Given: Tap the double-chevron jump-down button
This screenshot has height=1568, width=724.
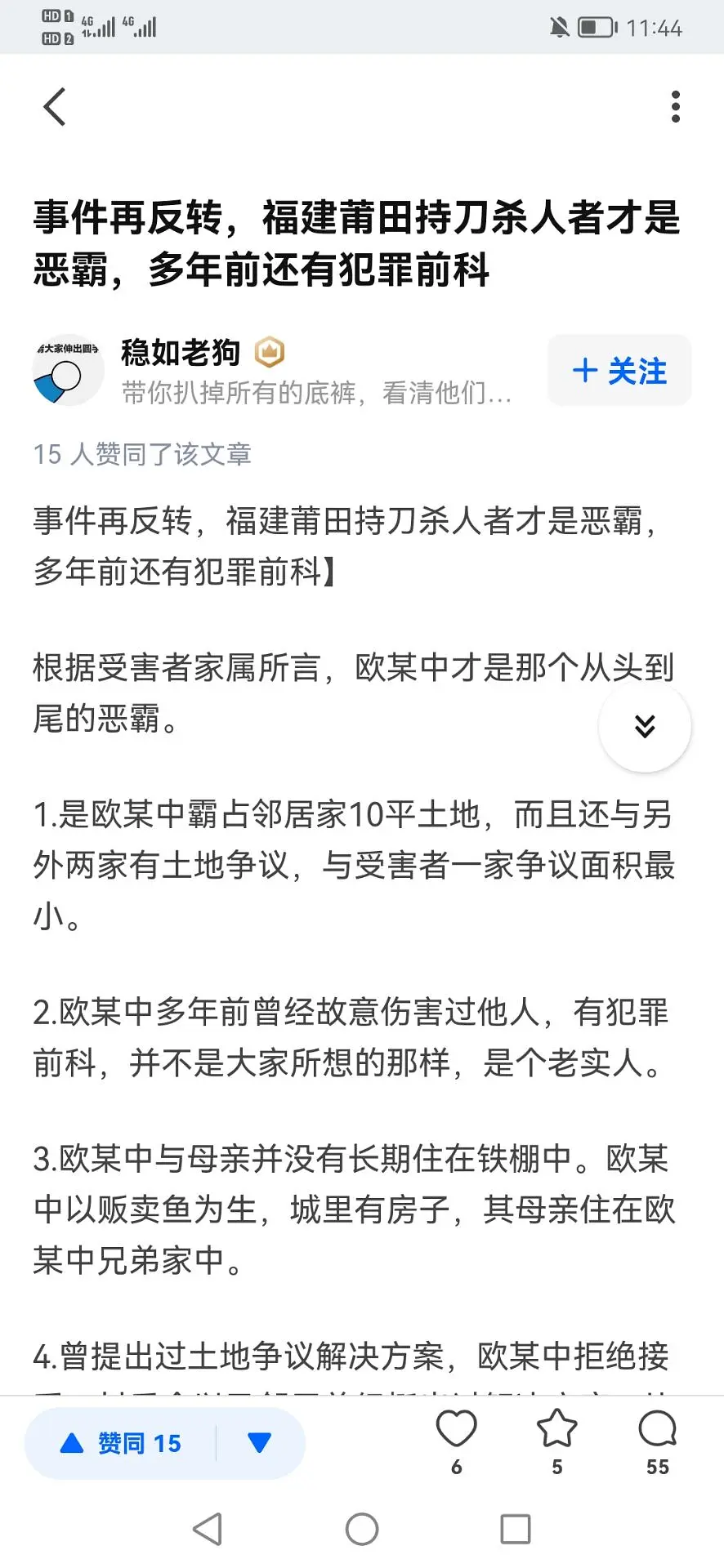Looking at the screenshot, I should coord(645,726).
